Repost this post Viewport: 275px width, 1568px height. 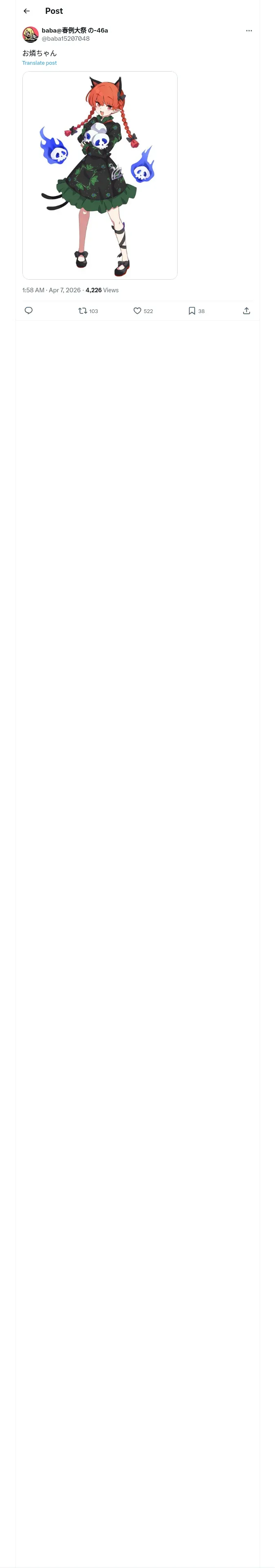88,311
